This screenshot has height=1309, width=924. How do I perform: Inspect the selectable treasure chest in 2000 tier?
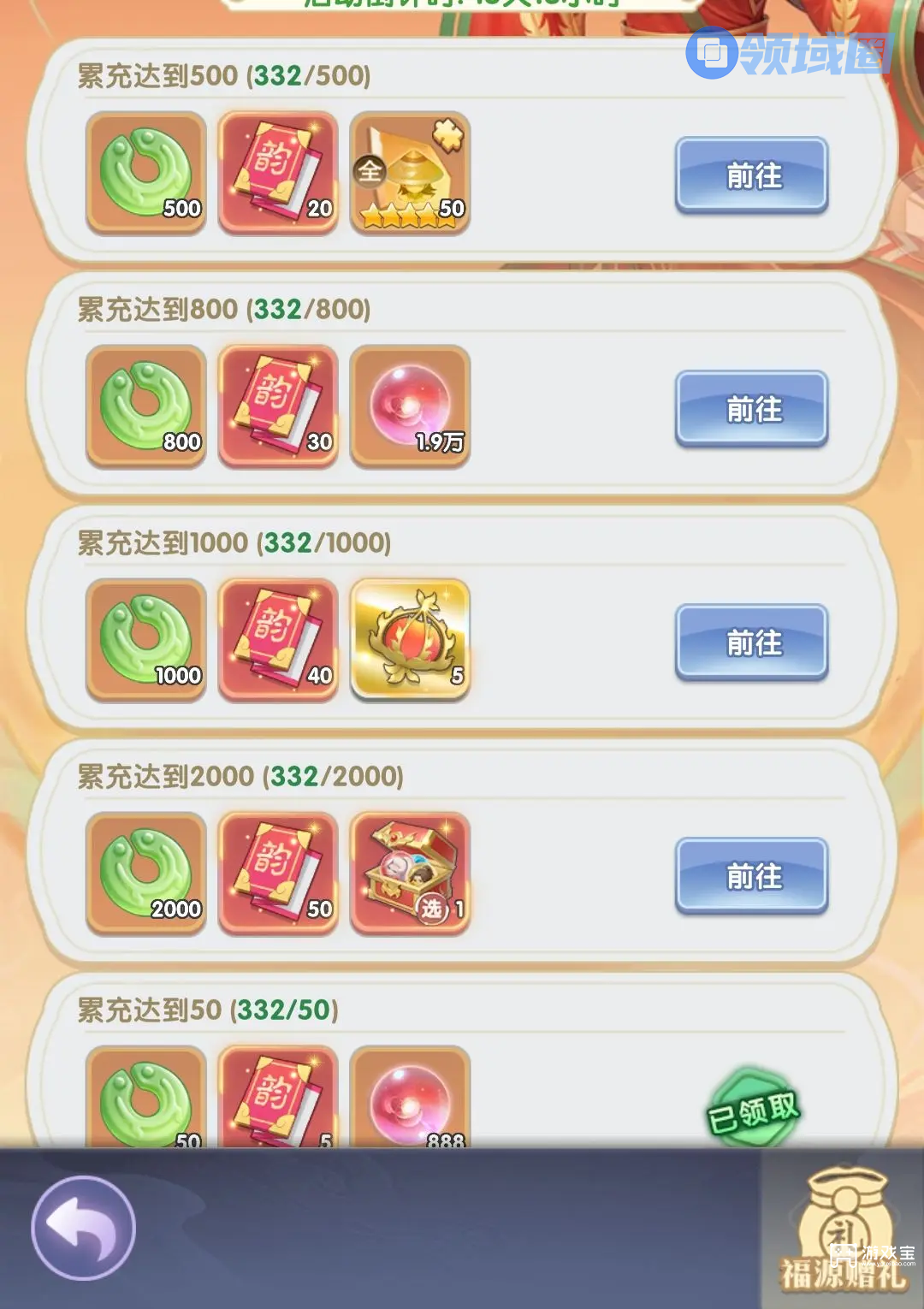[410, 874]
